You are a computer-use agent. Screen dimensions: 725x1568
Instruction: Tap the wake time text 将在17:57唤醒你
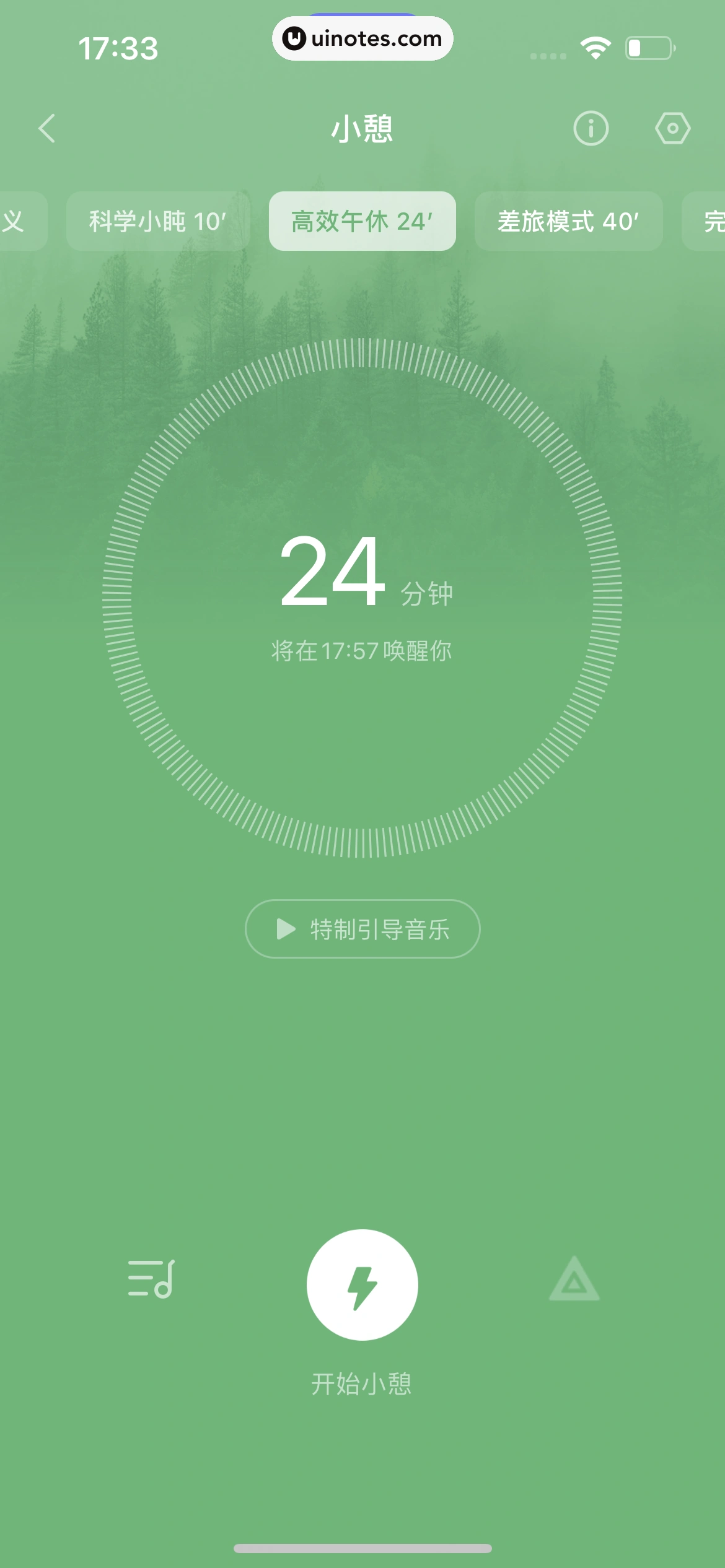(362, 651)
